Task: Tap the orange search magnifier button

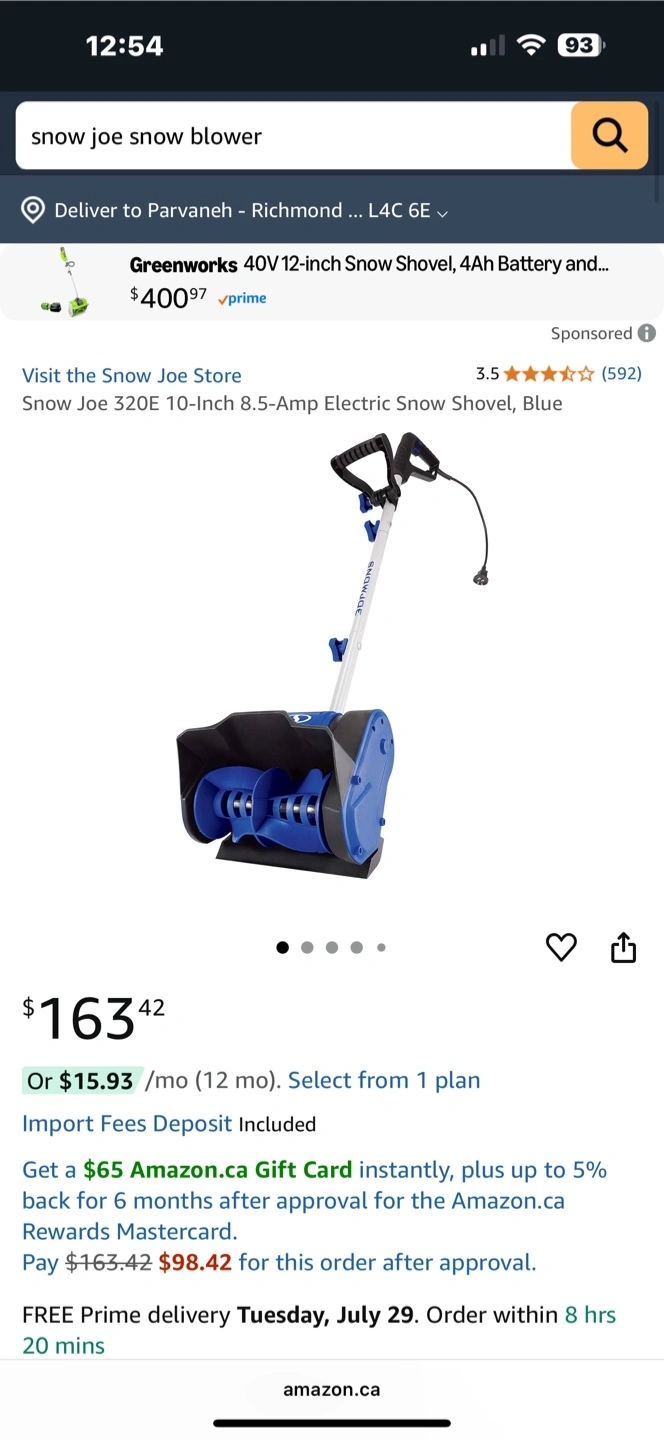Action: click(x=609, y=135)
